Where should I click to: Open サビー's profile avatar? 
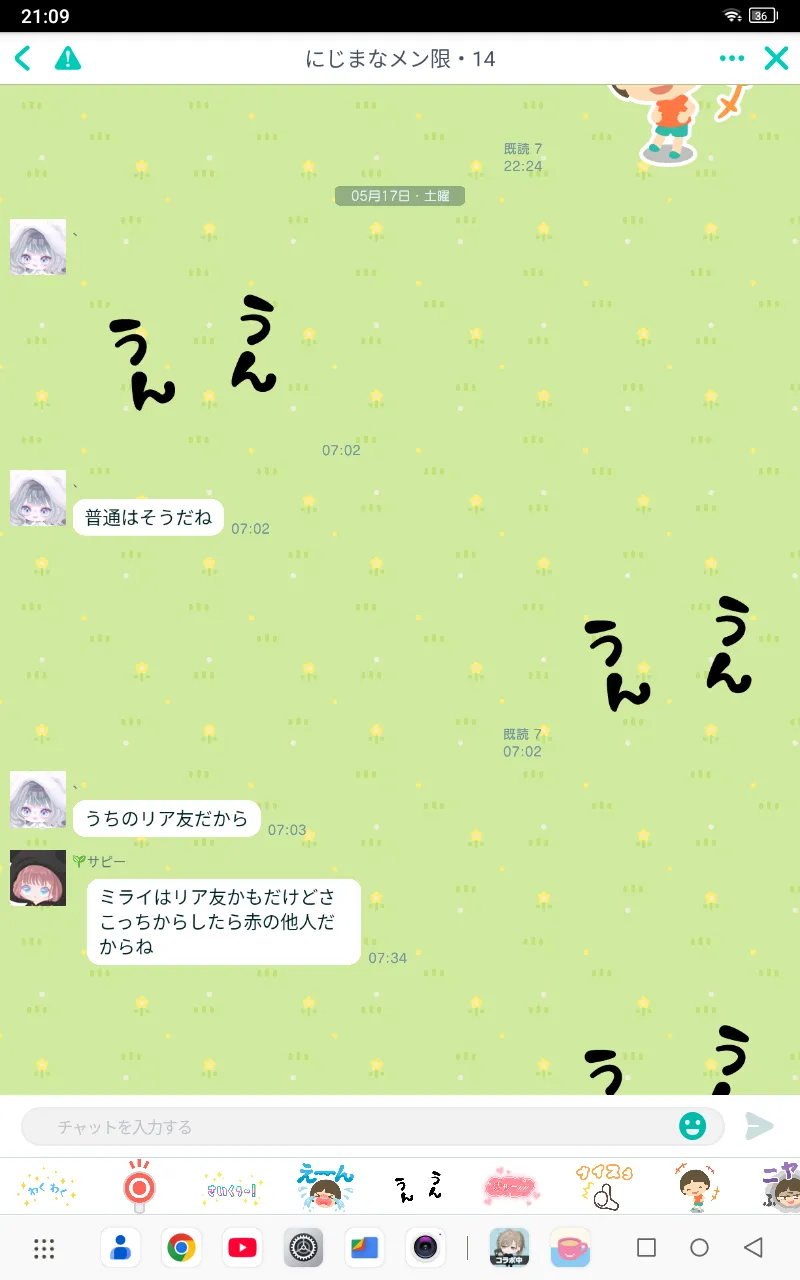coord(38,878)
